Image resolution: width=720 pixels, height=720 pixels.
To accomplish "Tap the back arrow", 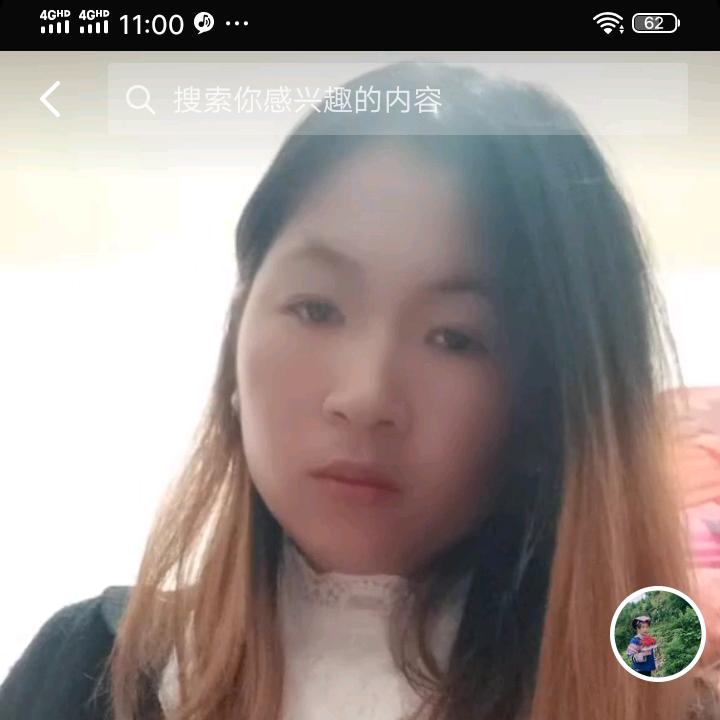I will click(x=51, y=99).
